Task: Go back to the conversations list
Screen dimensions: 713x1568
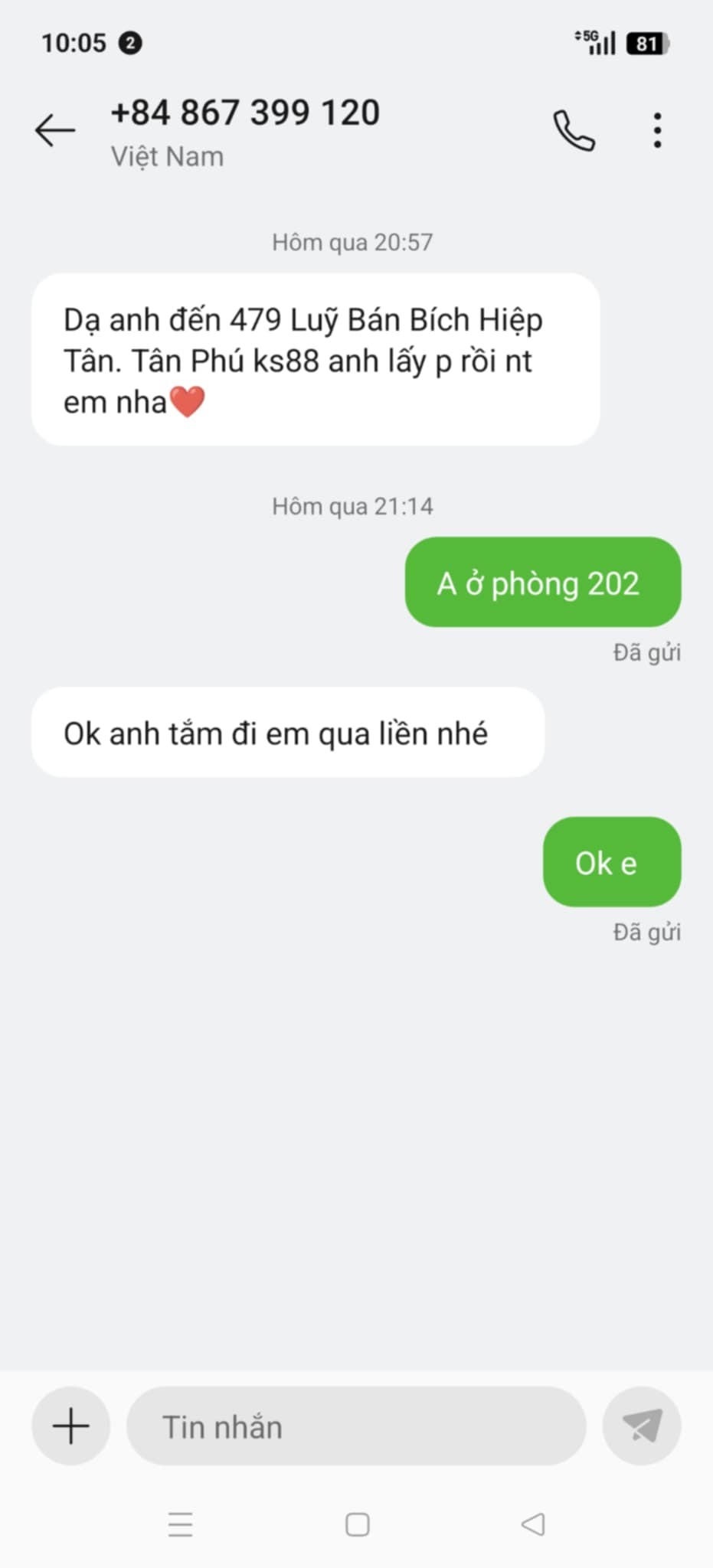Action: coord(55,130)
